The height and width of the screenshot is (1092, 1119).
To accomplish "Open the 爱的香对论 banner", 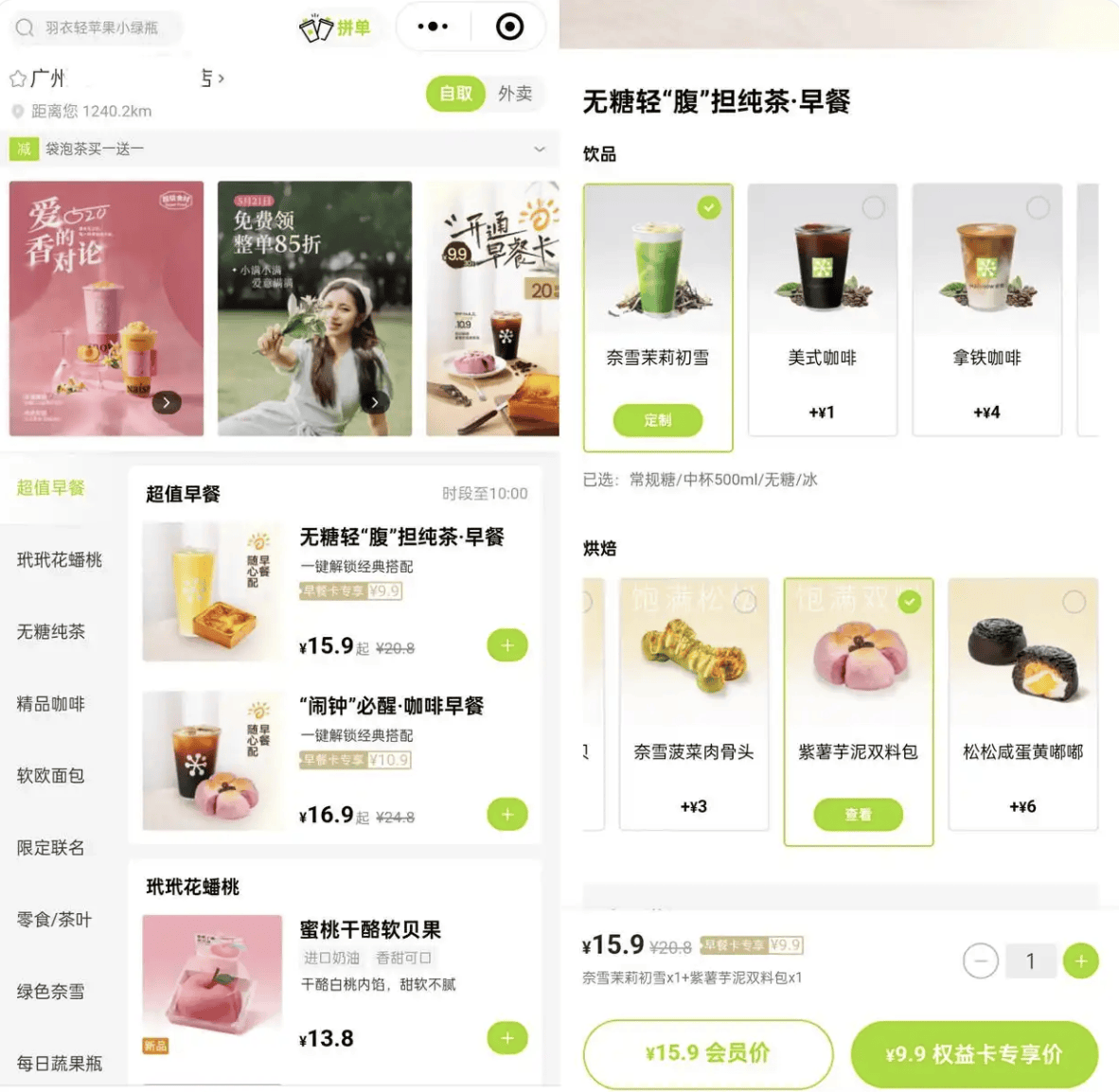I will click(x=106, y=308).
